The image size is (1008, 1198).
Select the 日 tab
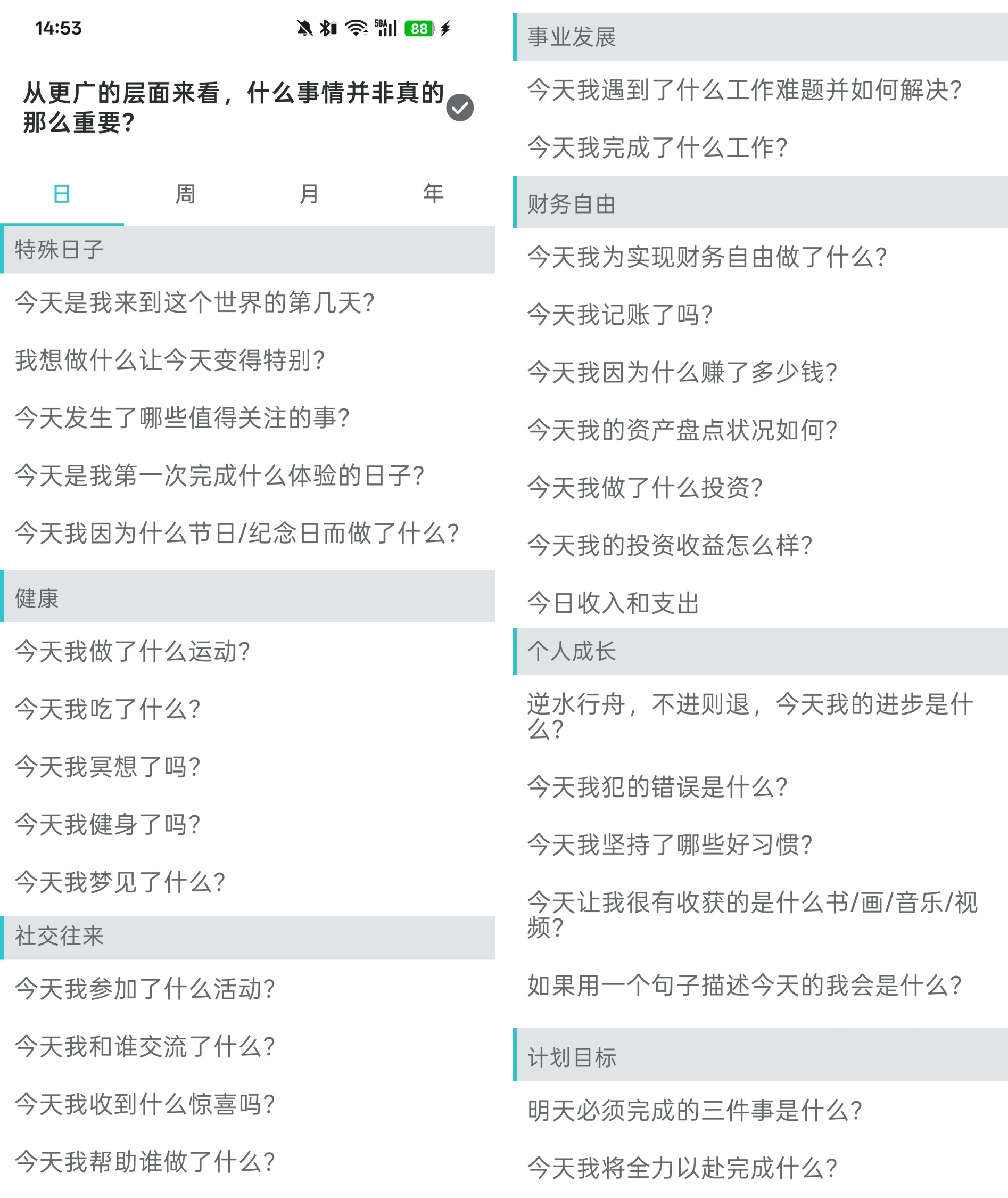[62, 194]
